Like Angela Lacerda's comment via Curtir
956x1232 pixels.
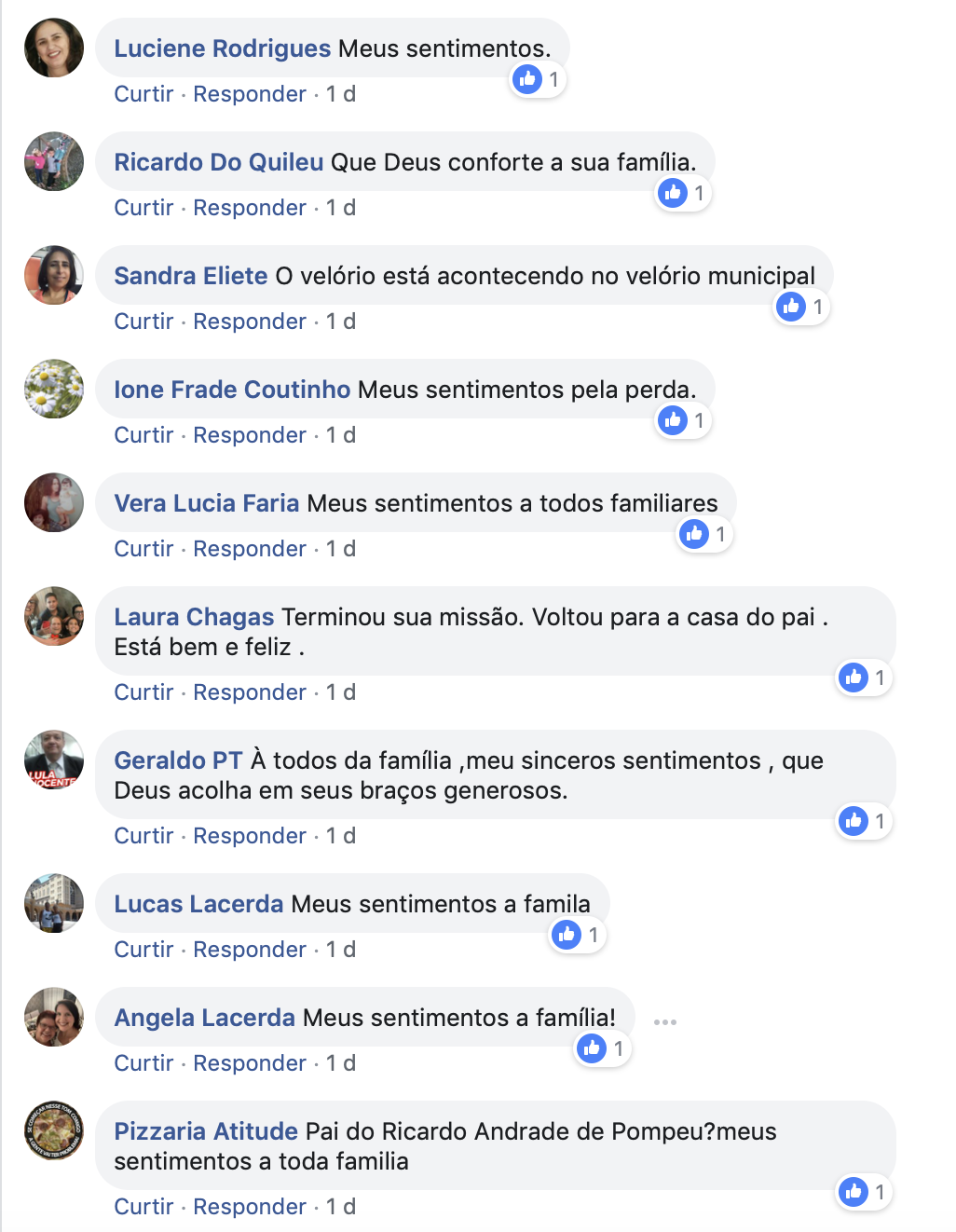click(x=143, y=1063)
